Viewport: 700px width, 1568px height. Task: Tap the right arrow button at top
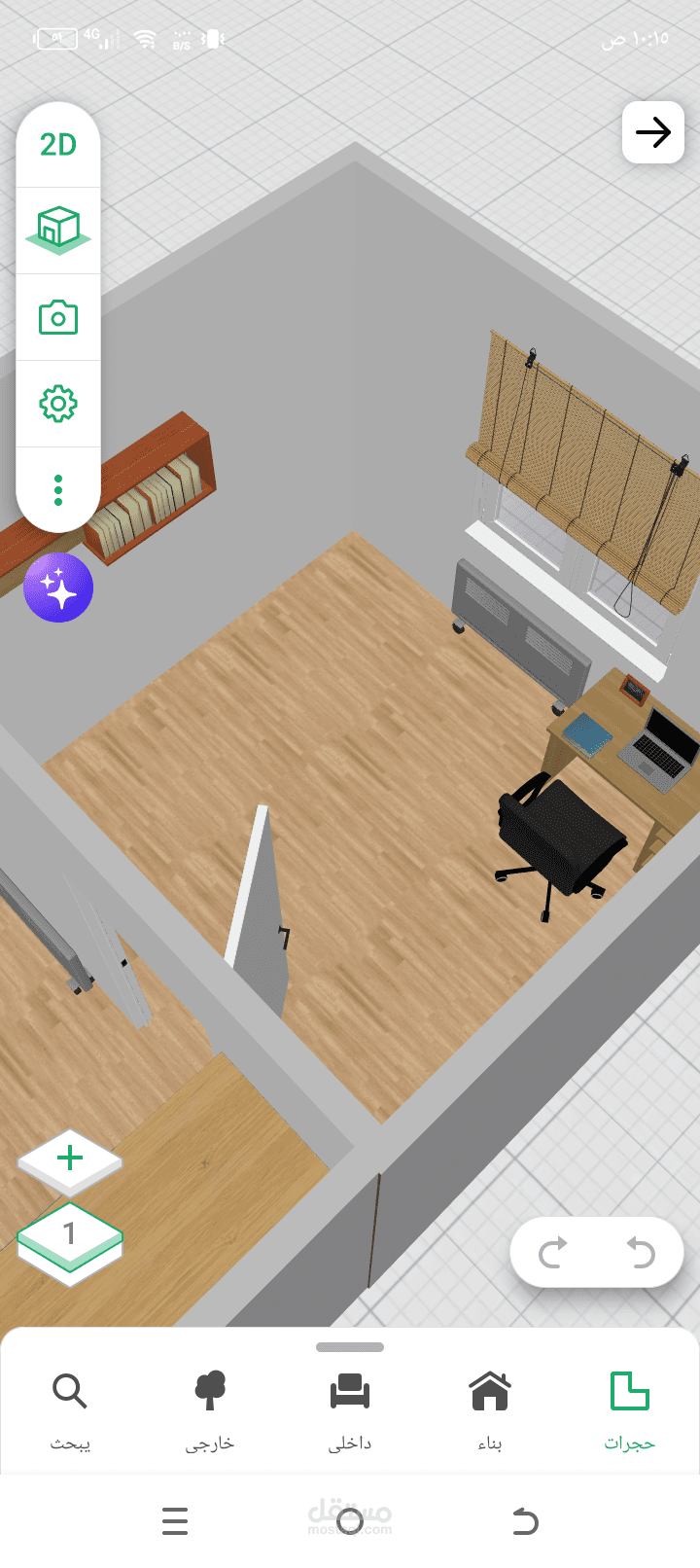pyautogui.click(x=653, y=132)
